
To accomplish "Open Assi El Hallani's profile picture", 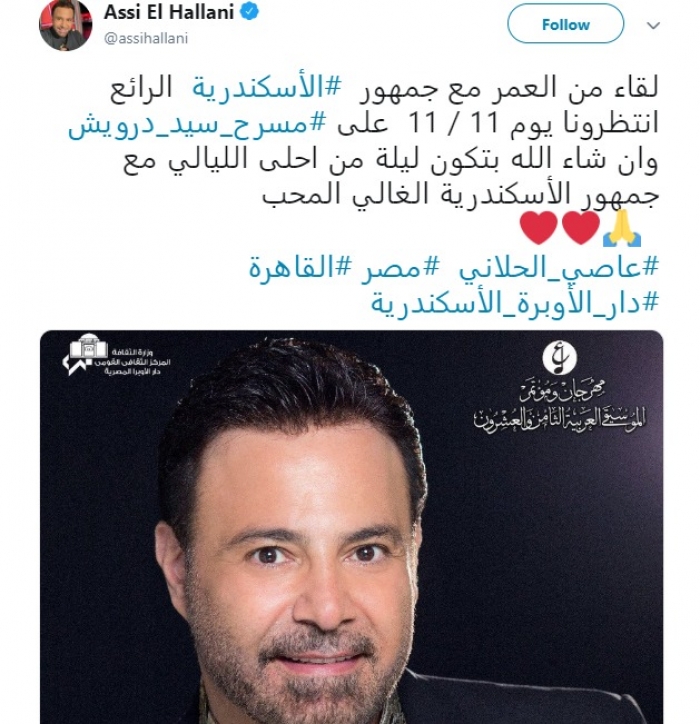I will tap(66, 27).
